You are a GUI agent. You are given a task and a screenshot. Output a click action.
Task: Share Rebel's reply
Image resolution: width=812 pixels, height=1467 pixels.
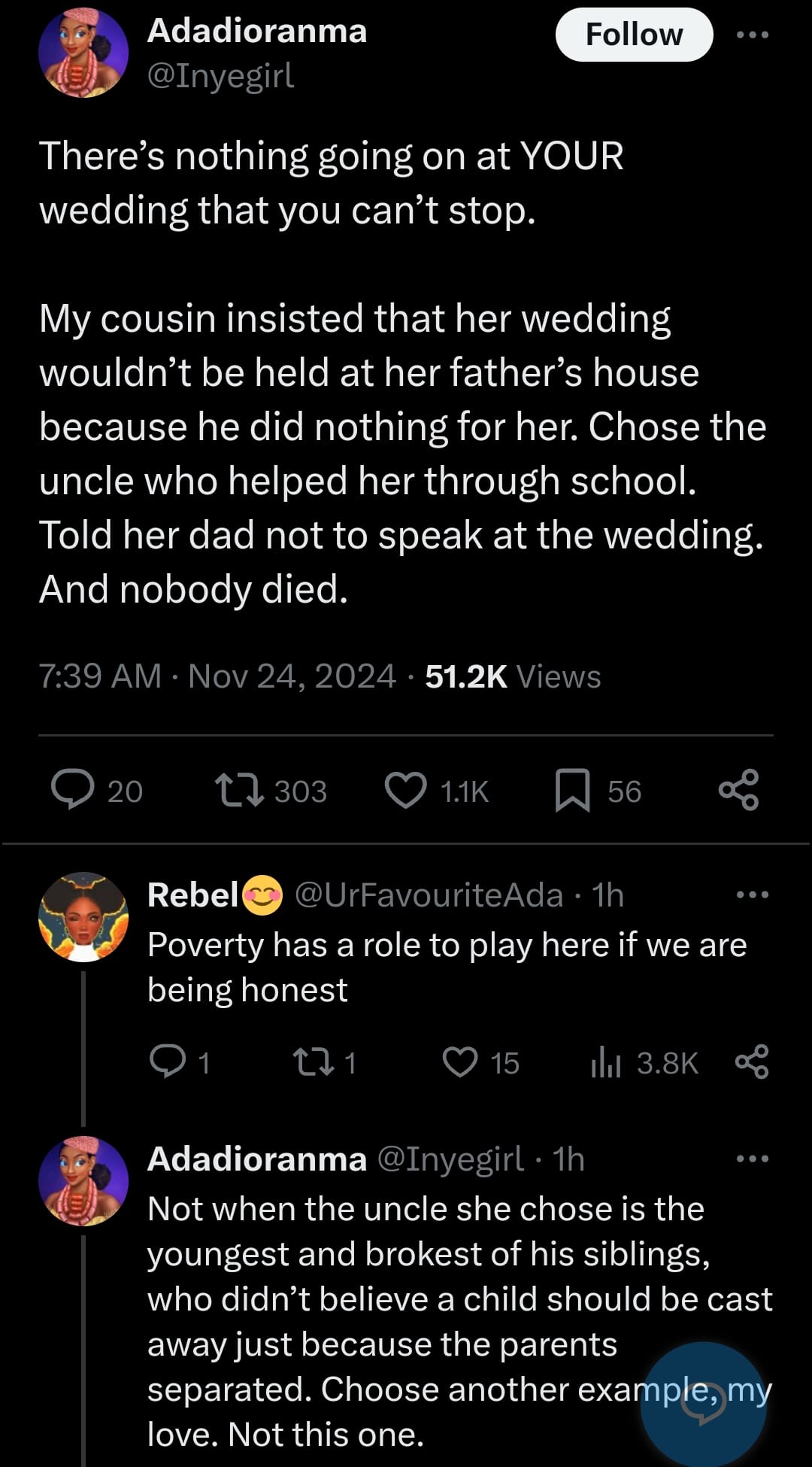click(x=752, y=1062)
